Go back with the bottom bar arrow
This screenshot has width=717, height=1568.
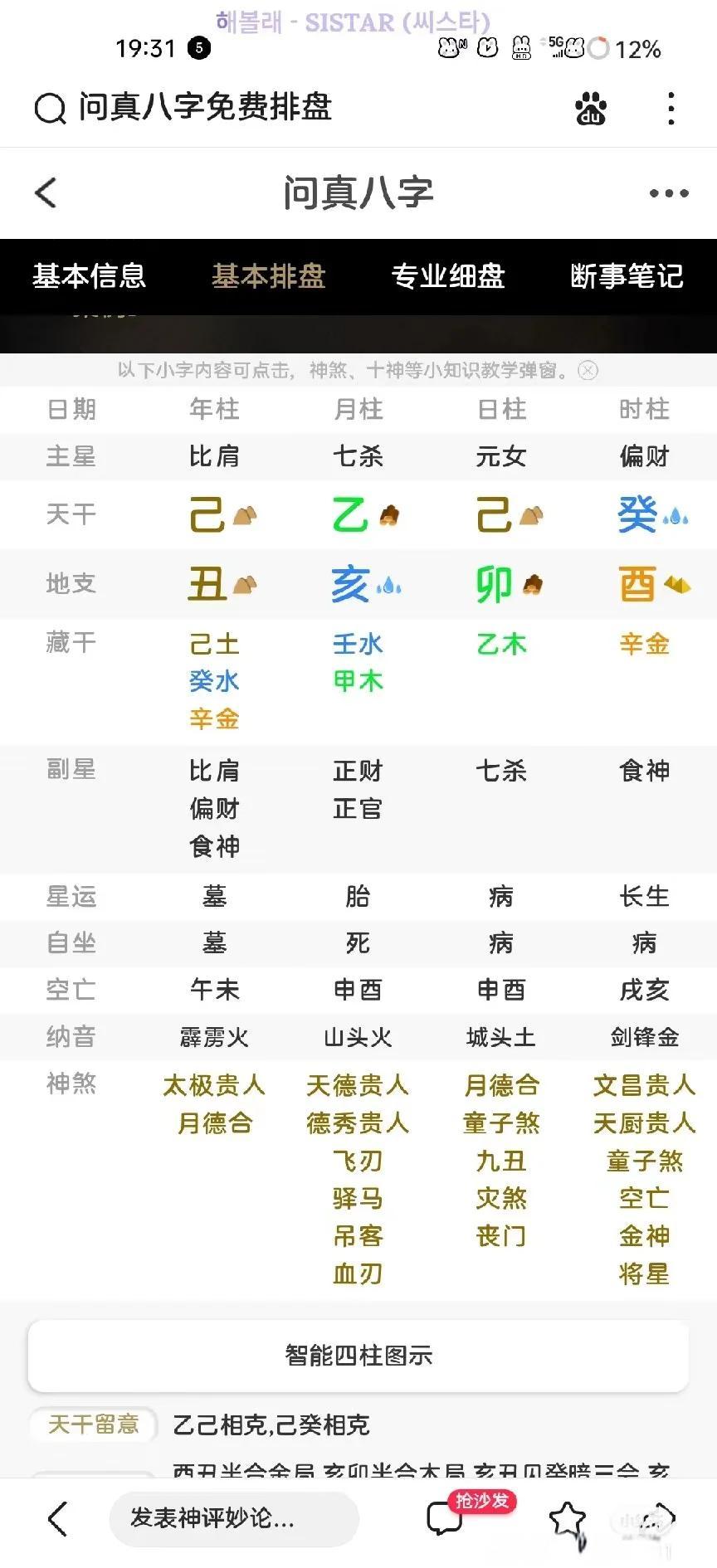[x=56, y=1518]
